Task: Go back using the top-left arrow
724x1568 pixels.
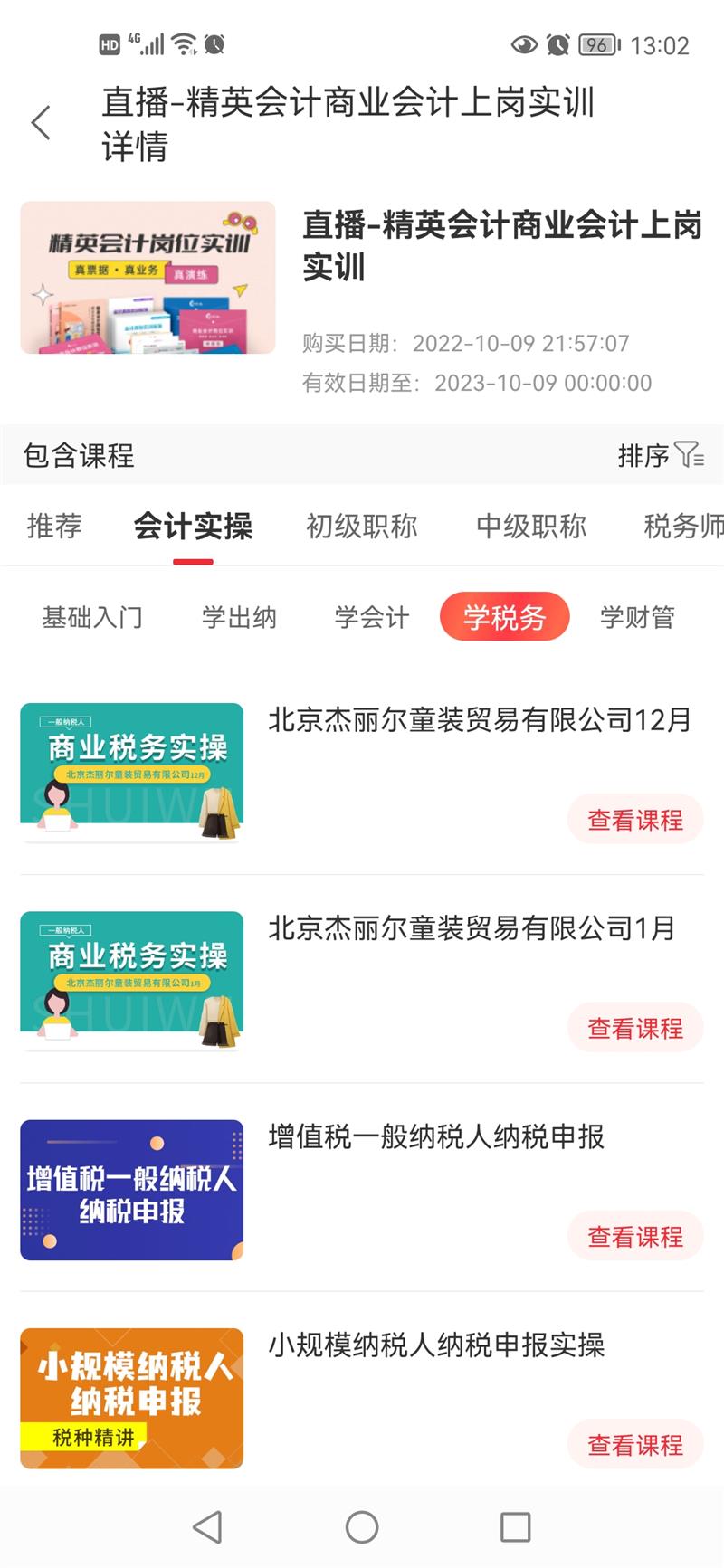Action: click(41, 123)
